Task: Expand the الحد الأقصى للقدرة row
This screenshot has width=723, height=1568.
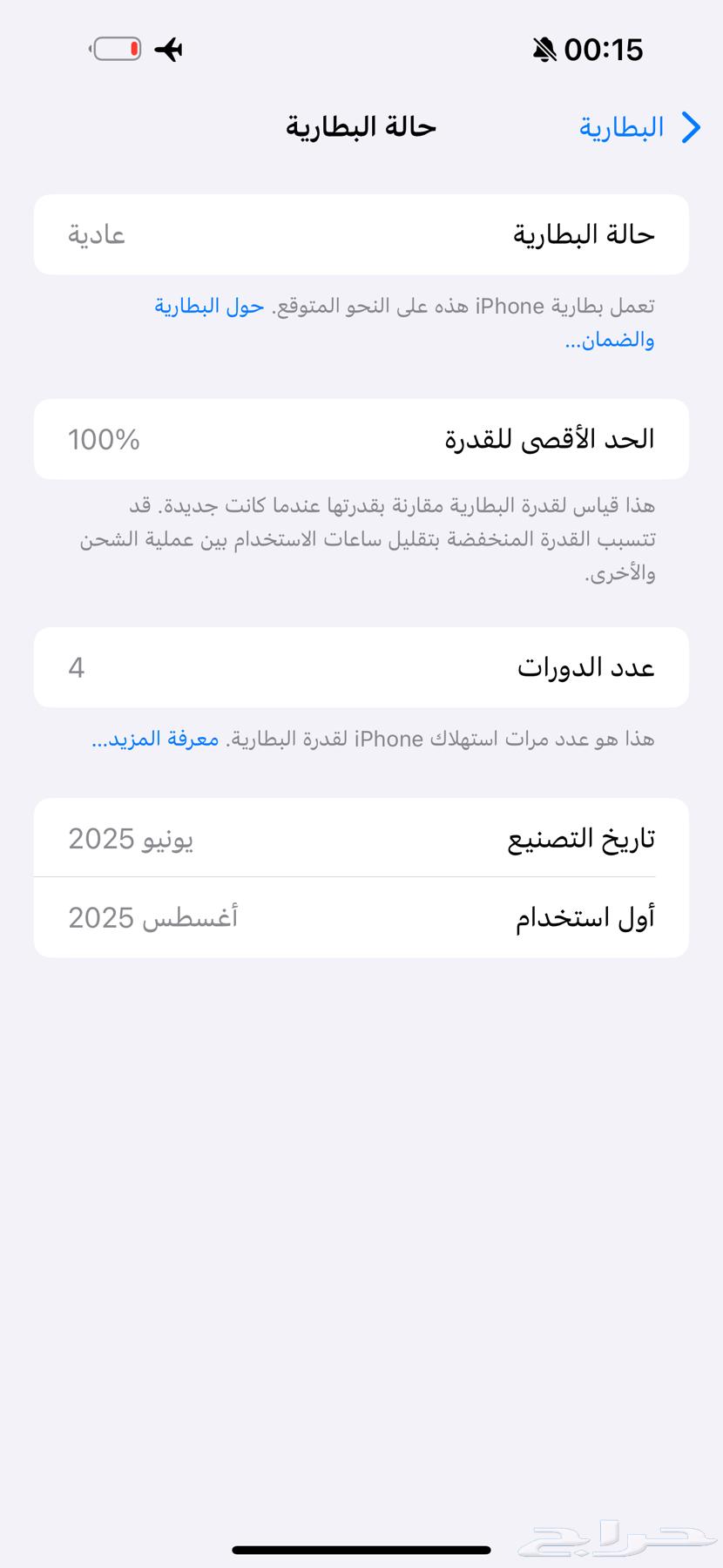Action: pyautogui.click(x=361, y=439)
